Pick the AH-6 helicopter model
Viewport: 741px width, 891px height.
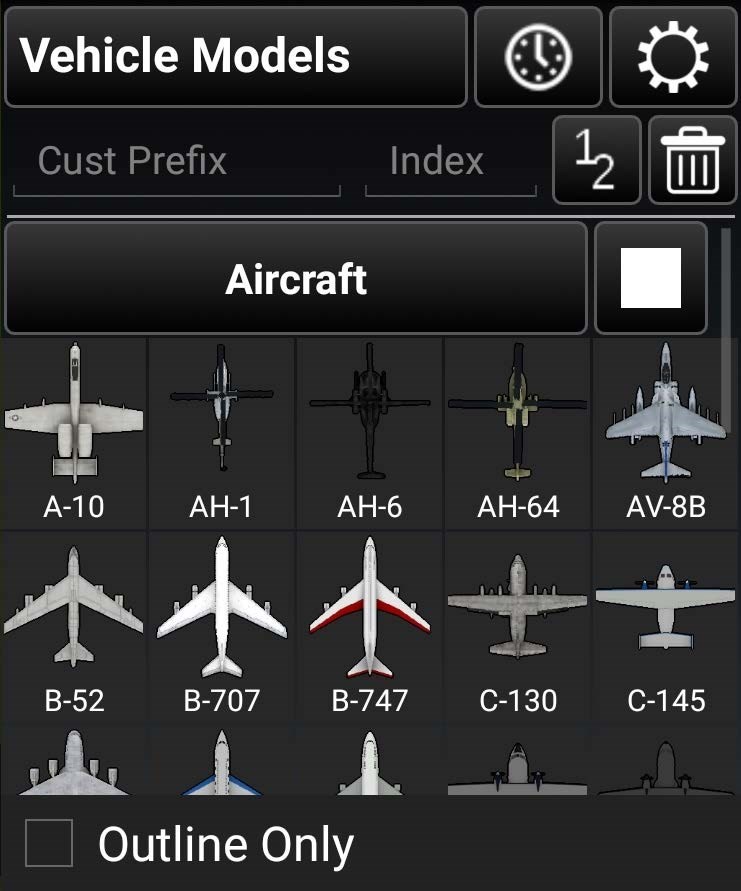pyautogui.click(x=370, y=432)
